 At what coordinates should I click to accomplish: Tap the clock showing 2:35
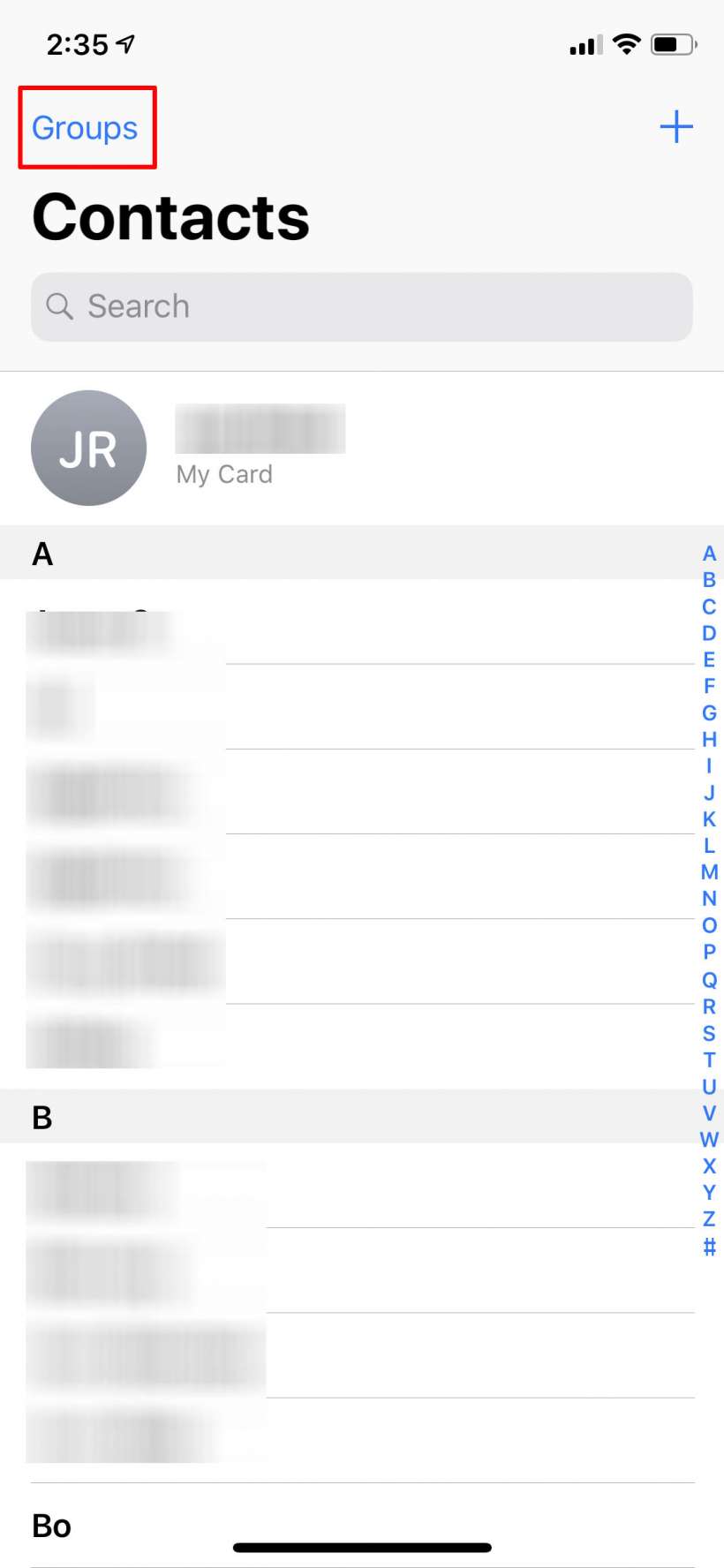coord(78,42)
